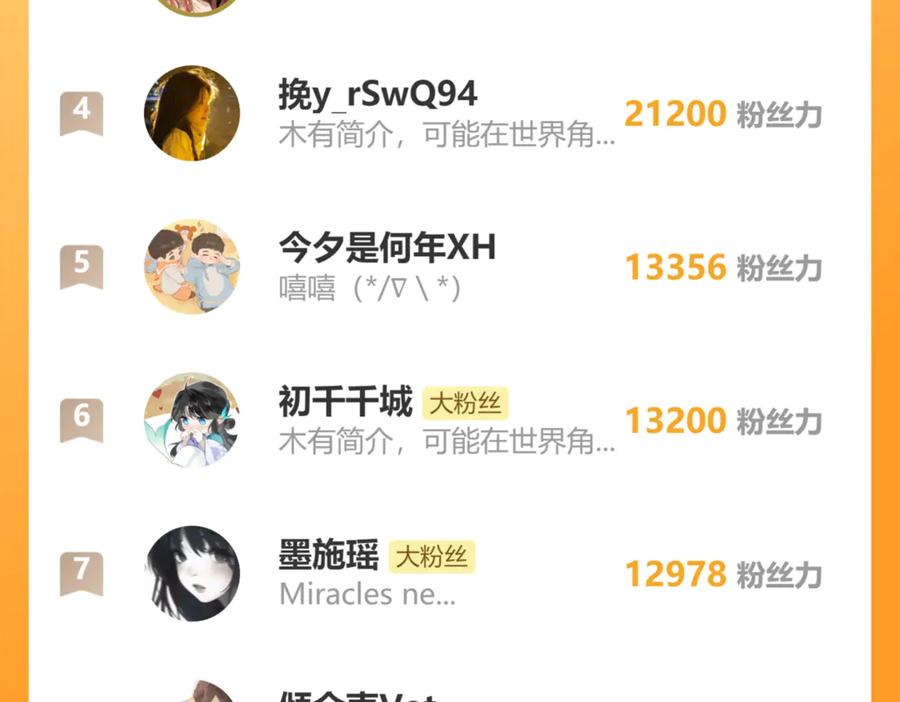900x702 pixels.
Task: Open 初千千城's profile row
Action: [345, 403]
